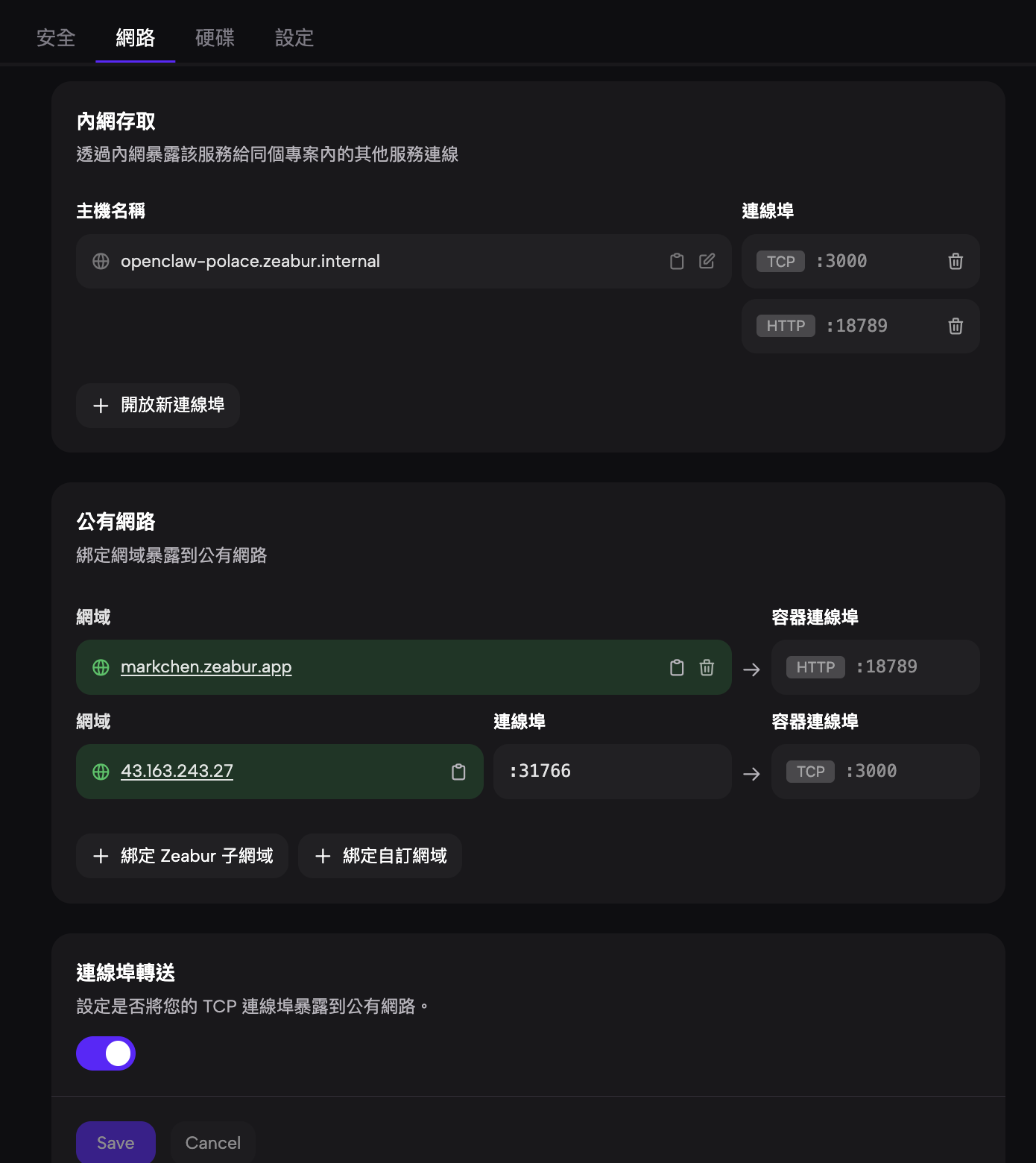
Task: Switch to the 硬碟 tab
Action: pos(214,38)
